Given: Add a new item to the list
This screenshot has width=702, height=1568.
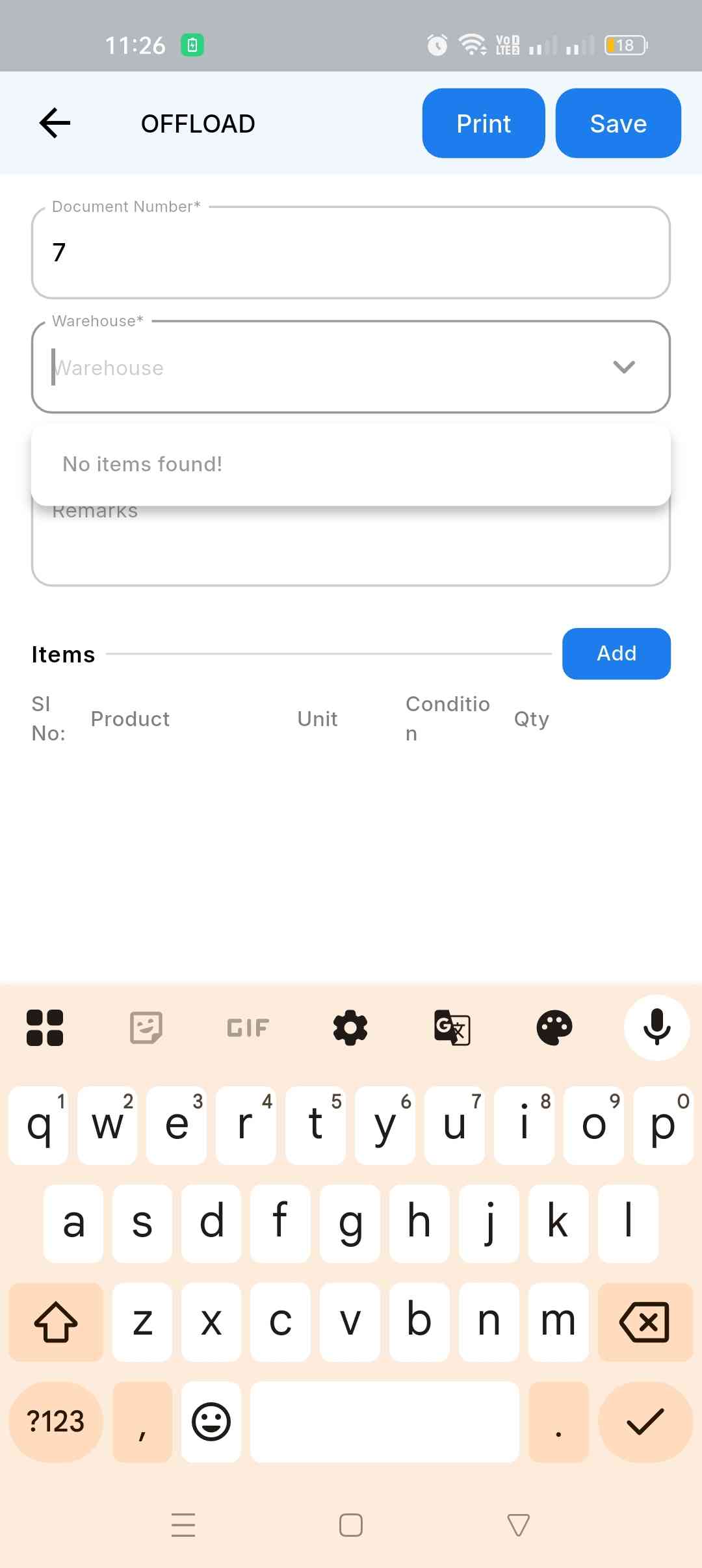Looking at the screenshot, I should tap(616, 653).
